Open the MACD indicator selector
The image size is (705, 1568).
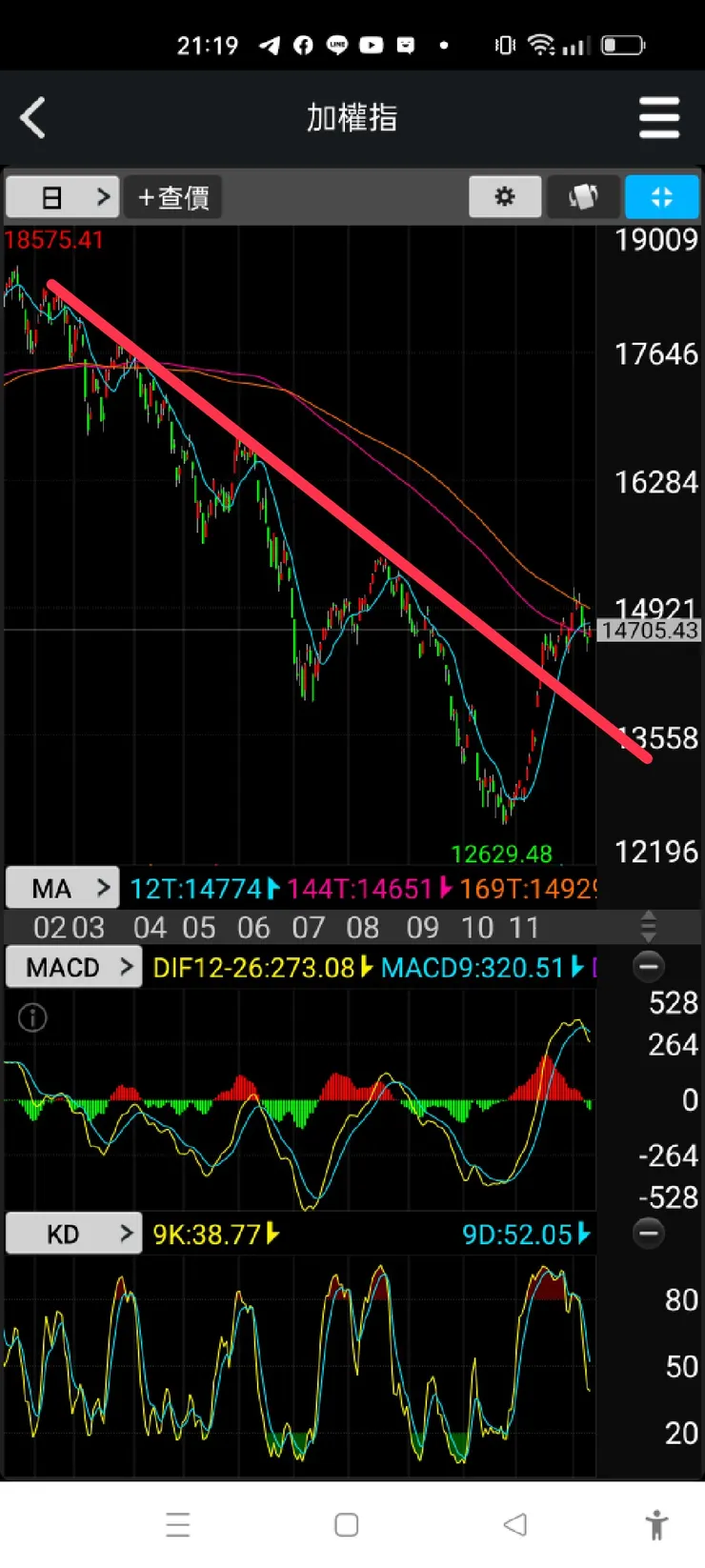coord(73,967)
